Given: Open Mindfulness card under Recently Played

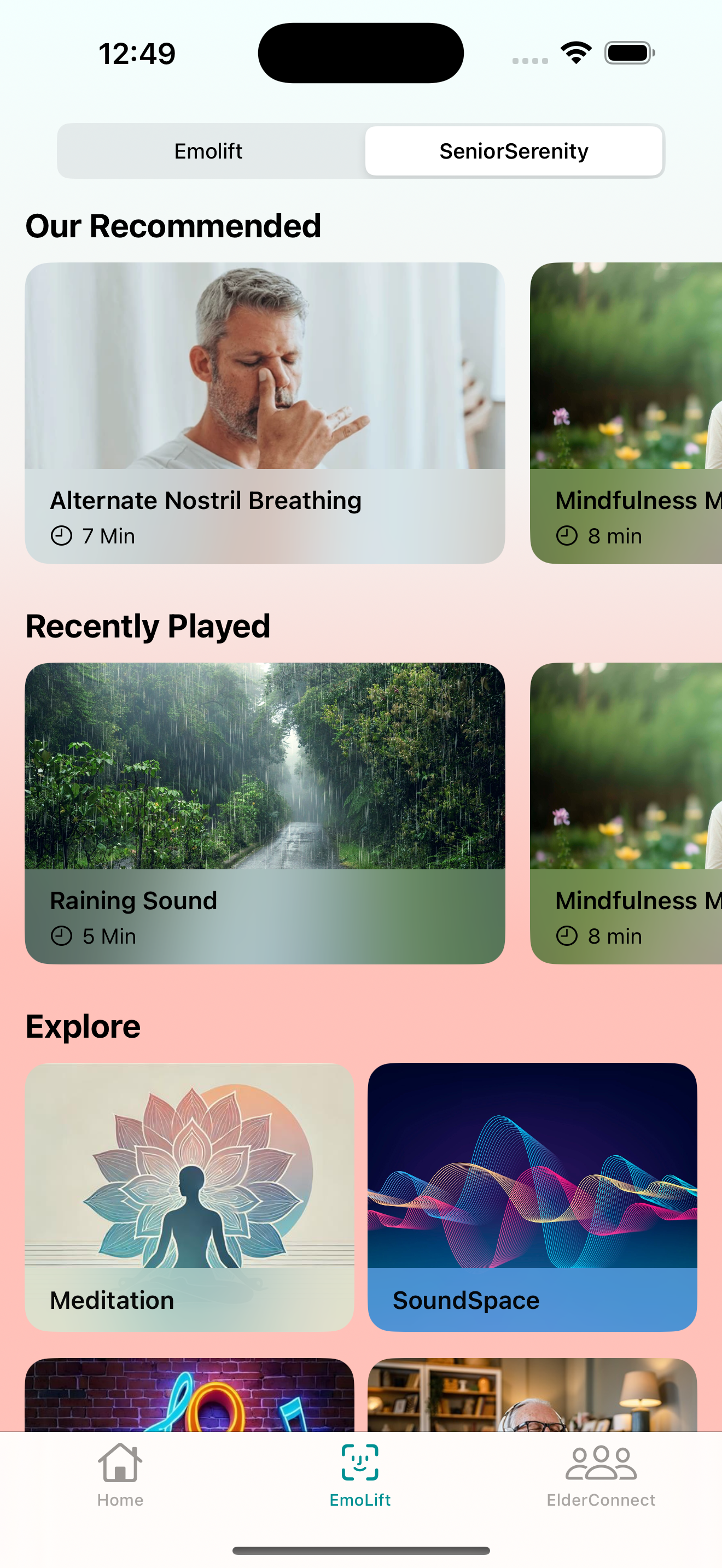Looking at the screenshot, I should tap(626, 812).
